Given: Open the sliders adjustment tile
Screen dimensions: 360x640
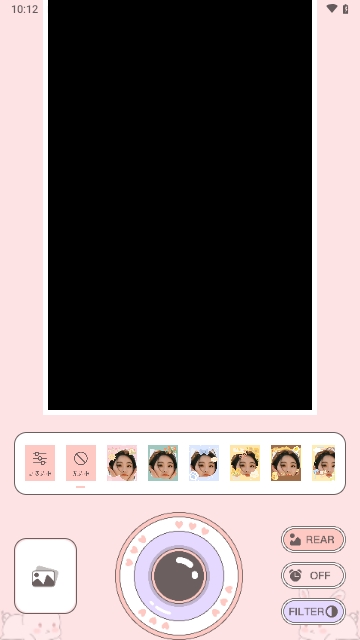Looking at the screenshot, I should tap(40, 463).
